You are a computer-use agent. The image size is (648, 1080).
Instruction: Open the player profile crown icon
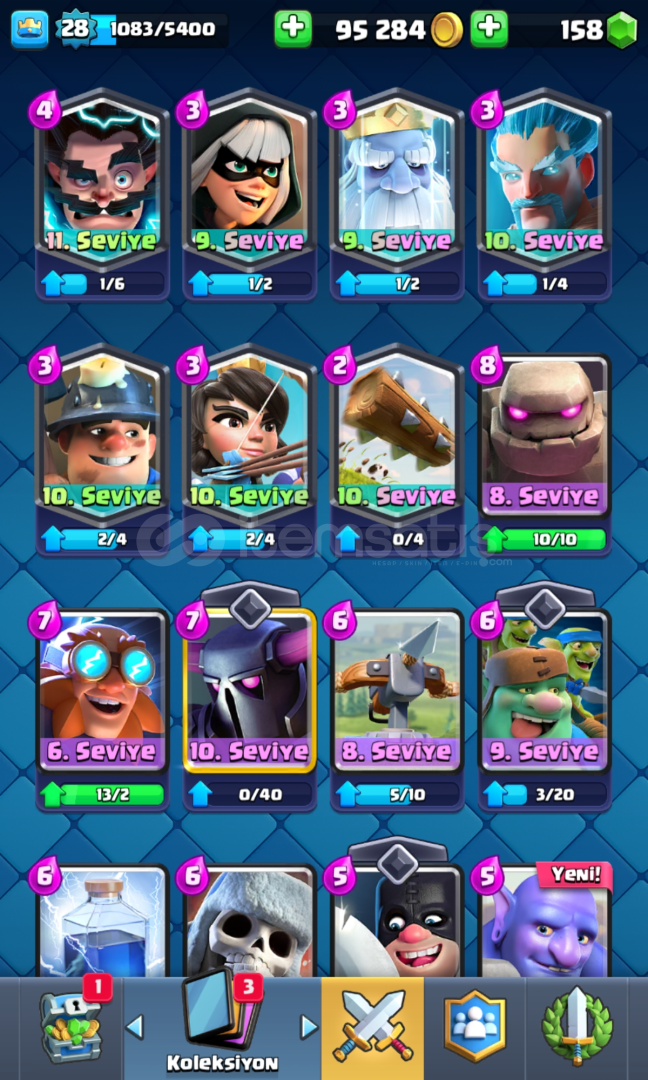[x=30, y=30]
